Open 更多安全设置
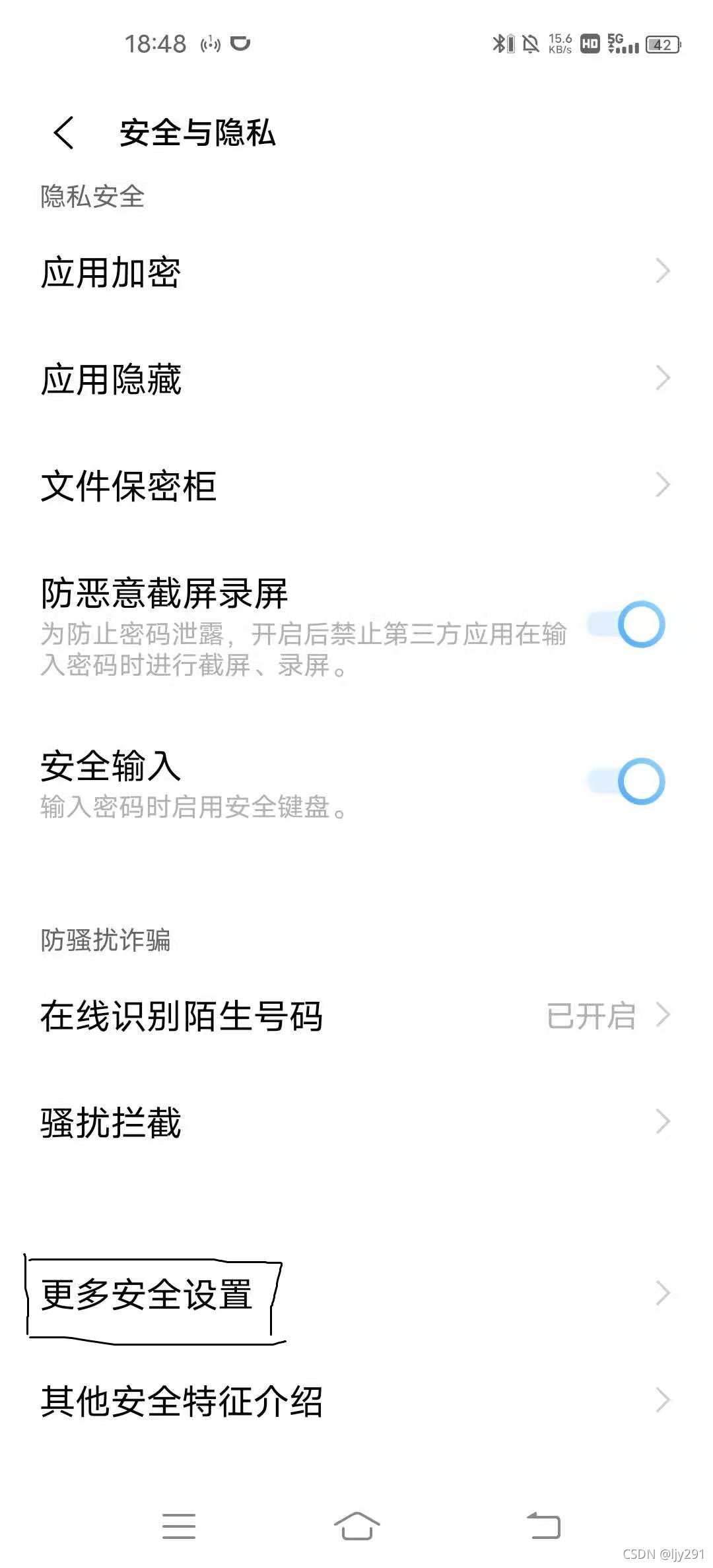 [x=356, y=1293]
